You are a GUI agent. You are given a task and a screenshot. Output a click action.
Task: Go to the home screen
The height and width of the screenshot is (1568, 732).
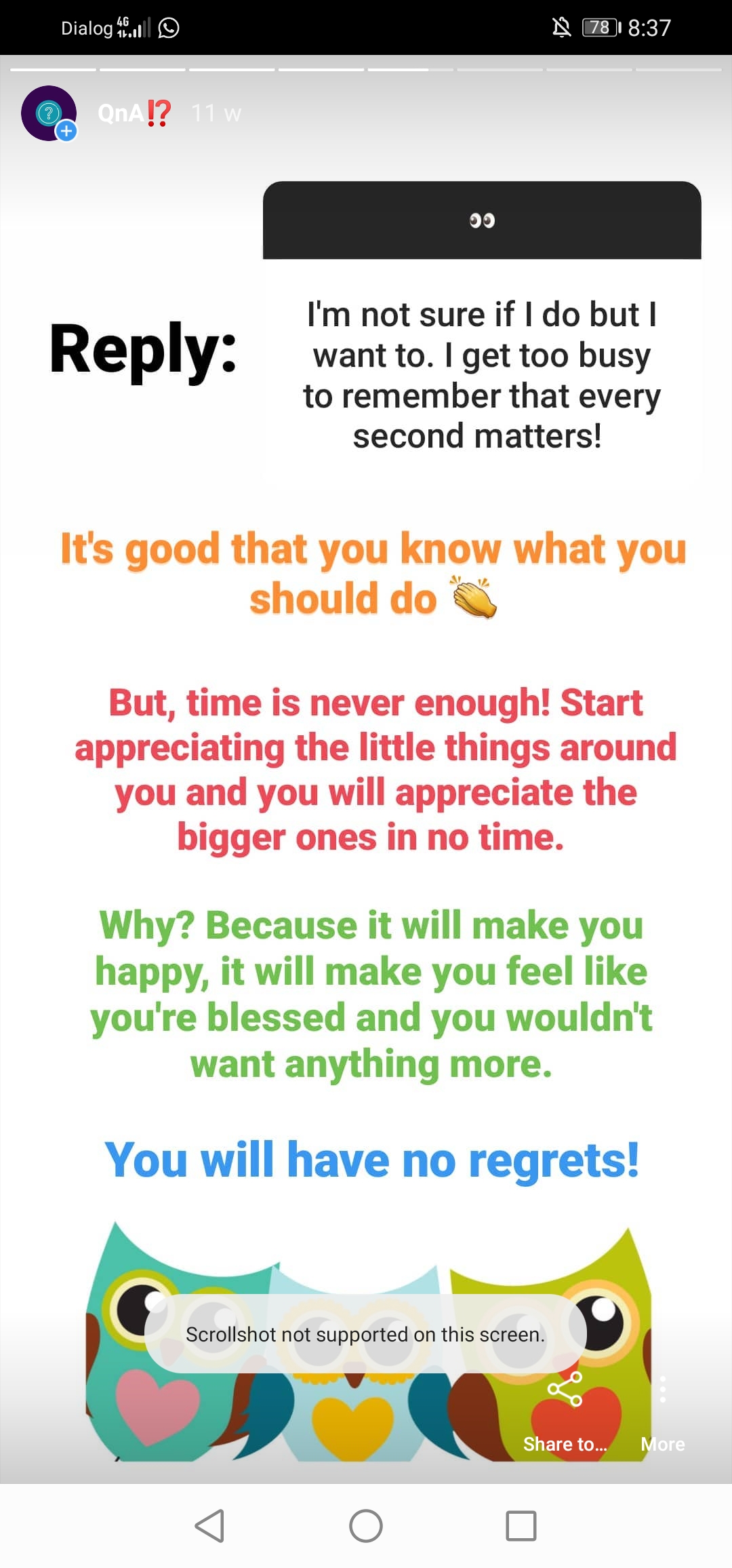366,1526
